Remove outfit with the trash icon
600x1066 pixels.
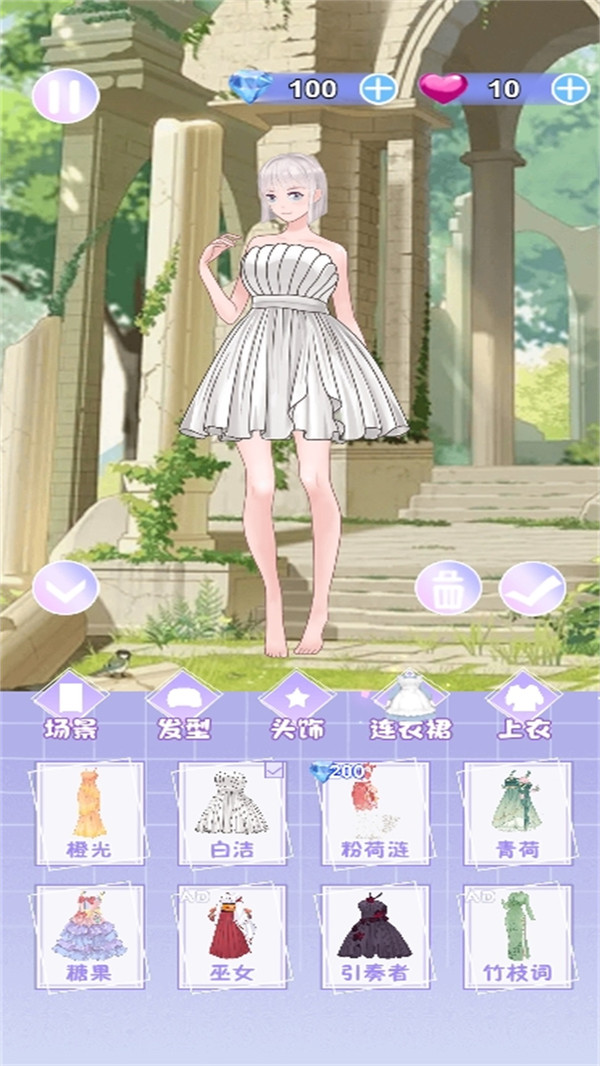point(448,588)
